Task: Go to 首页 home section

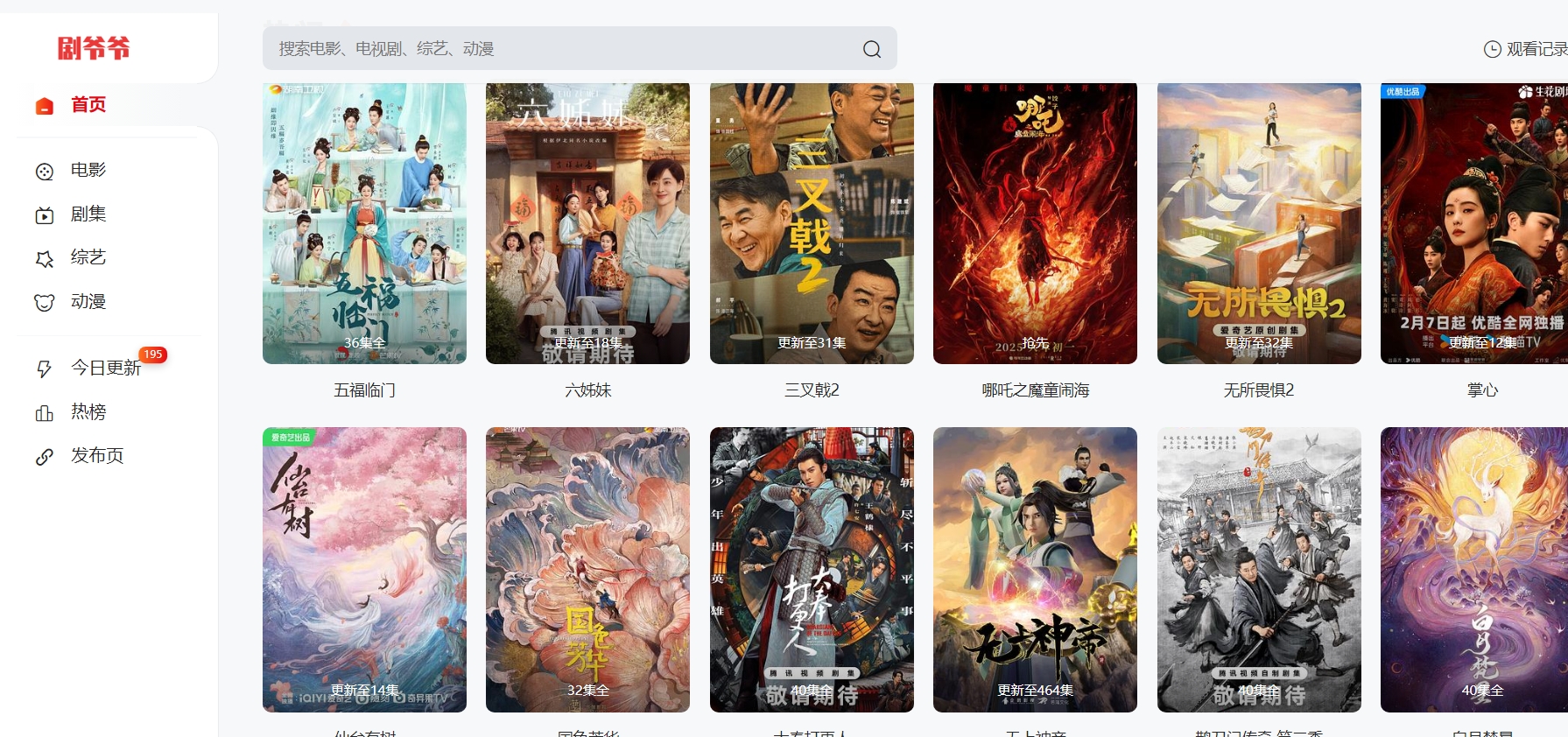Action: point(88,105)
